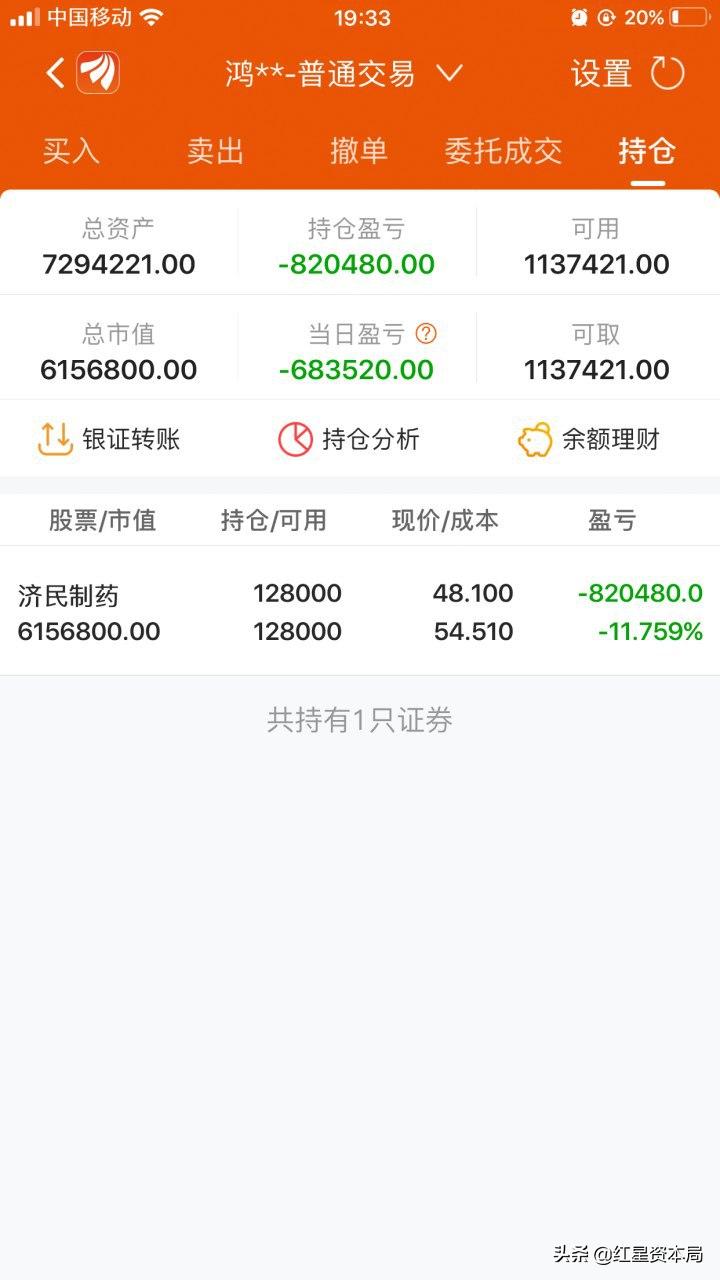720x1280 pixels.
Task: View the 委托成交 tab
Action: [x=503, y=151]
